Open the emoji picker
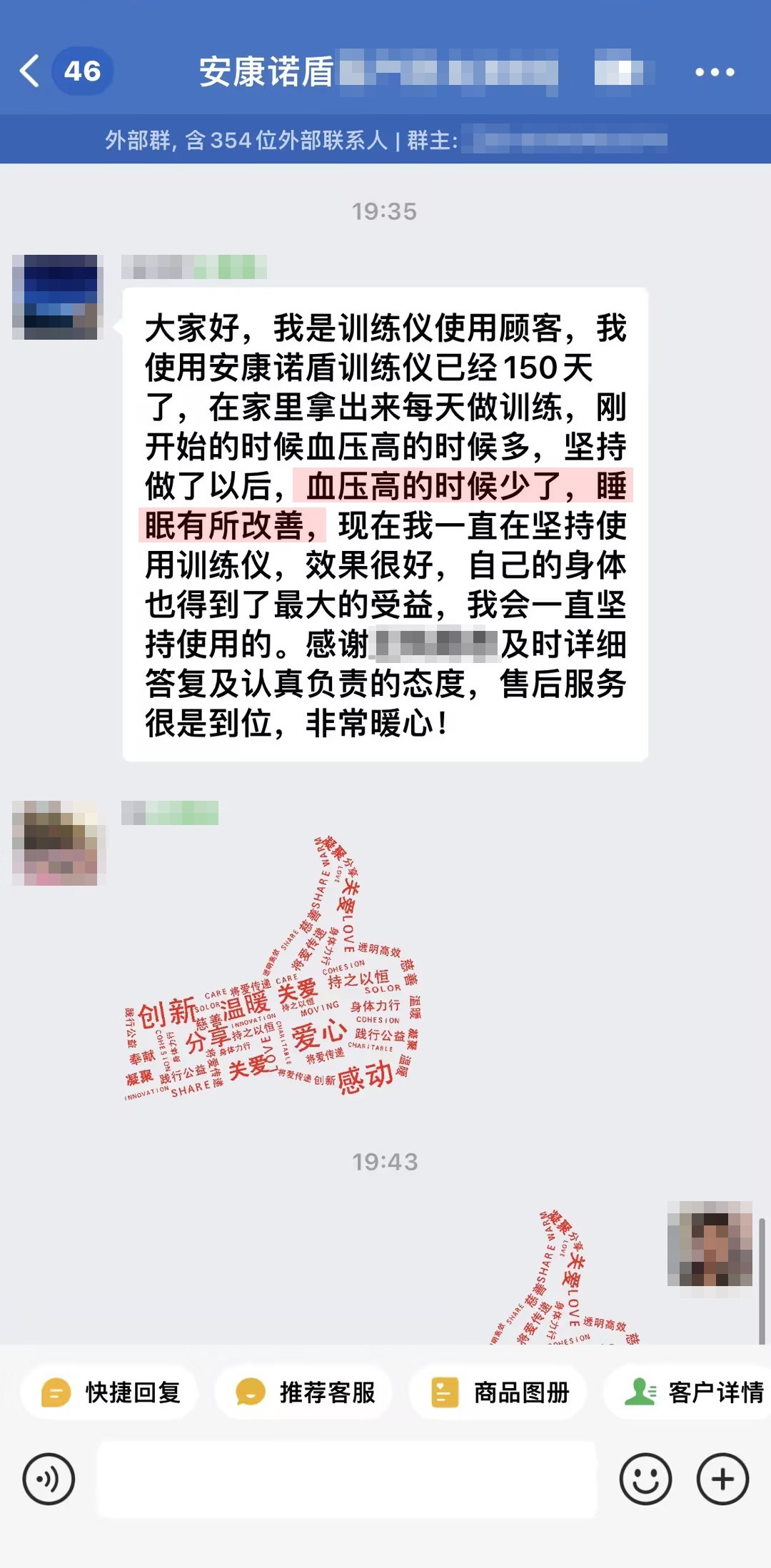This screenshot has width=771, height=1568. pos(645,1479)
